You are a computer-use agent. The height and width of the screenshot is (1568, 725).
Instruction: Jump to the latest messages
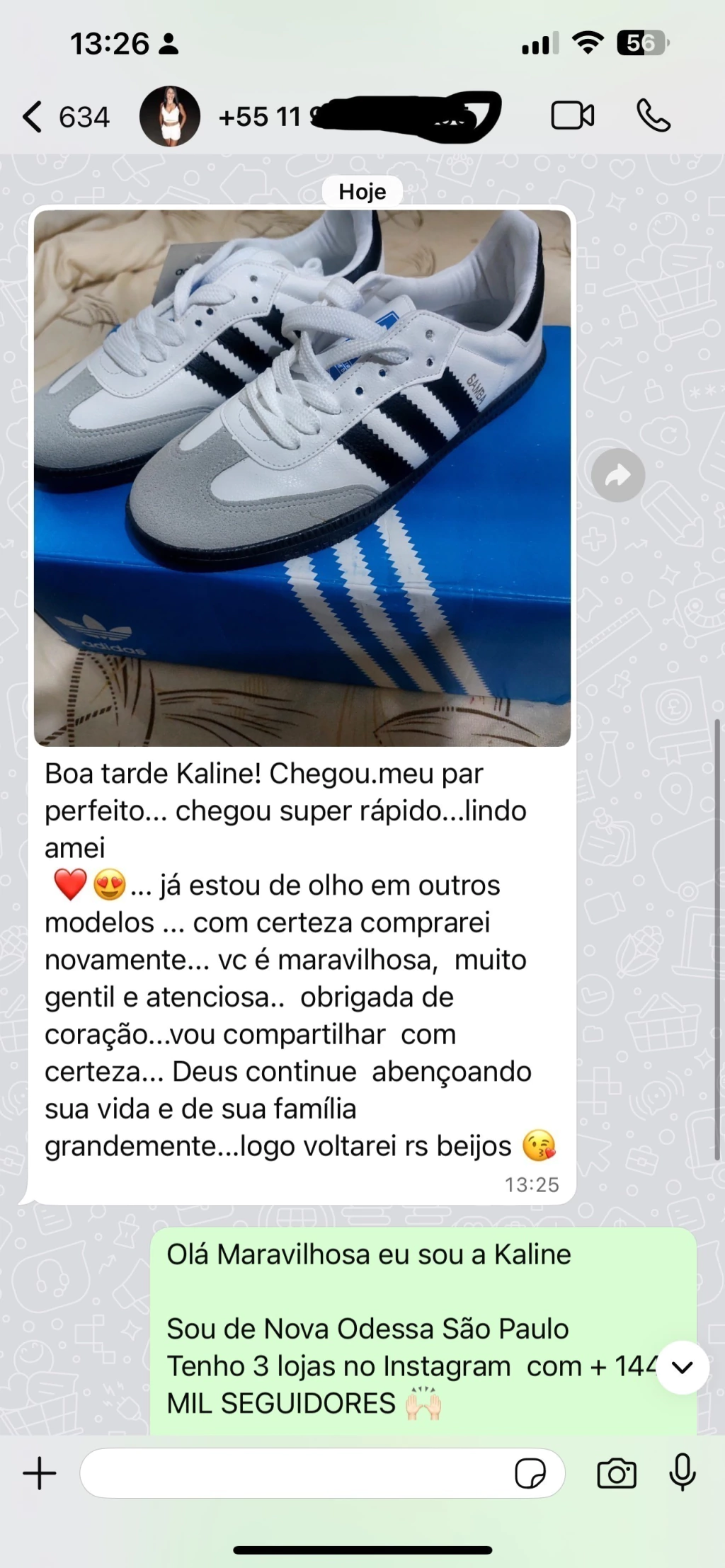click(683, 1367)
